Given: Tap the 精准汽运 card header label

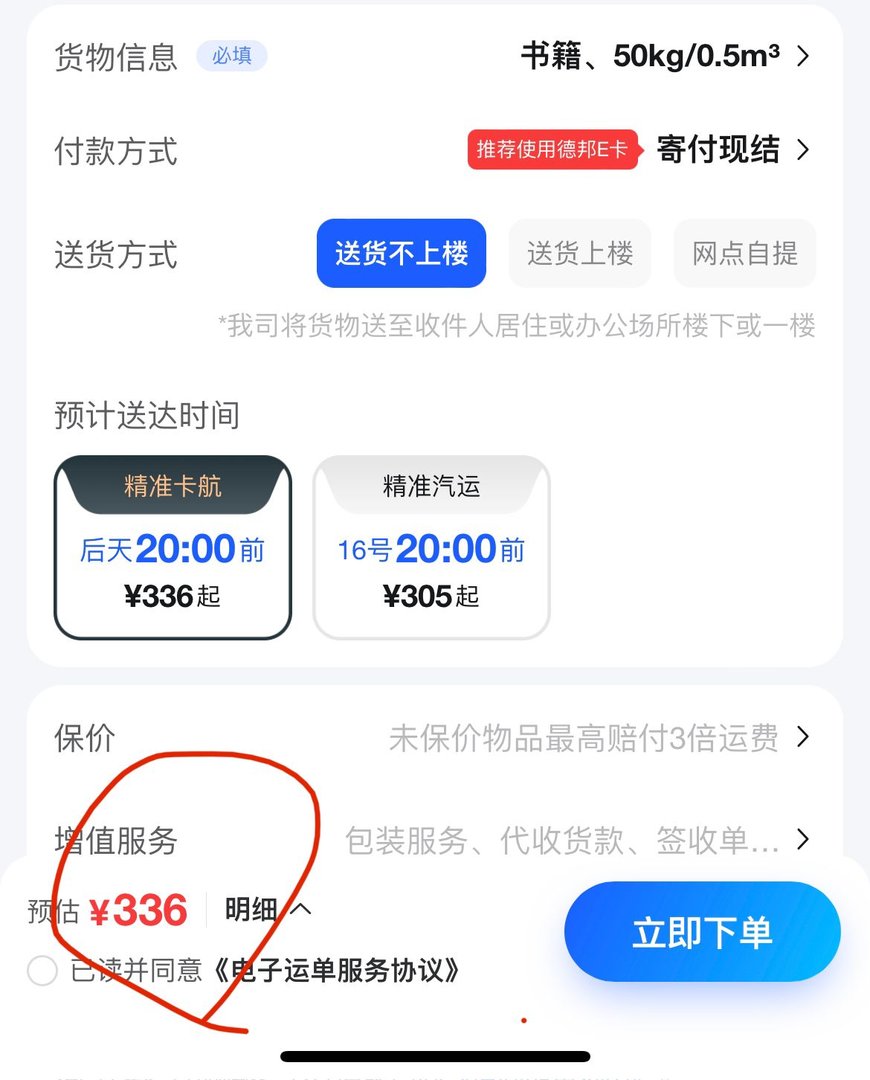Looking at the screenshot, I should tap(430, 487).
